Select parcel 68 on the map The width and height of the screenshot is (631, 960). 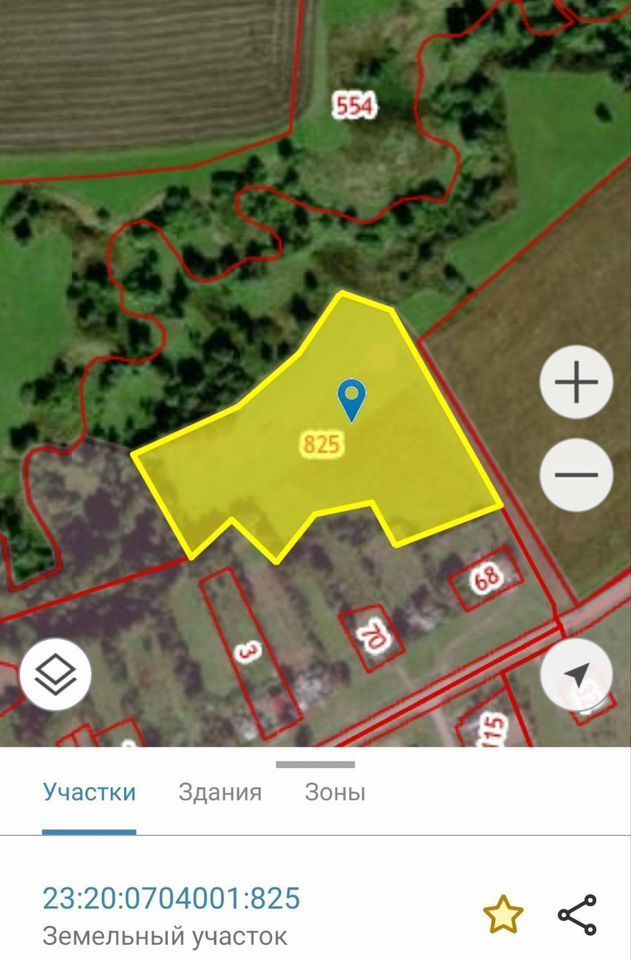pos(487,578)
